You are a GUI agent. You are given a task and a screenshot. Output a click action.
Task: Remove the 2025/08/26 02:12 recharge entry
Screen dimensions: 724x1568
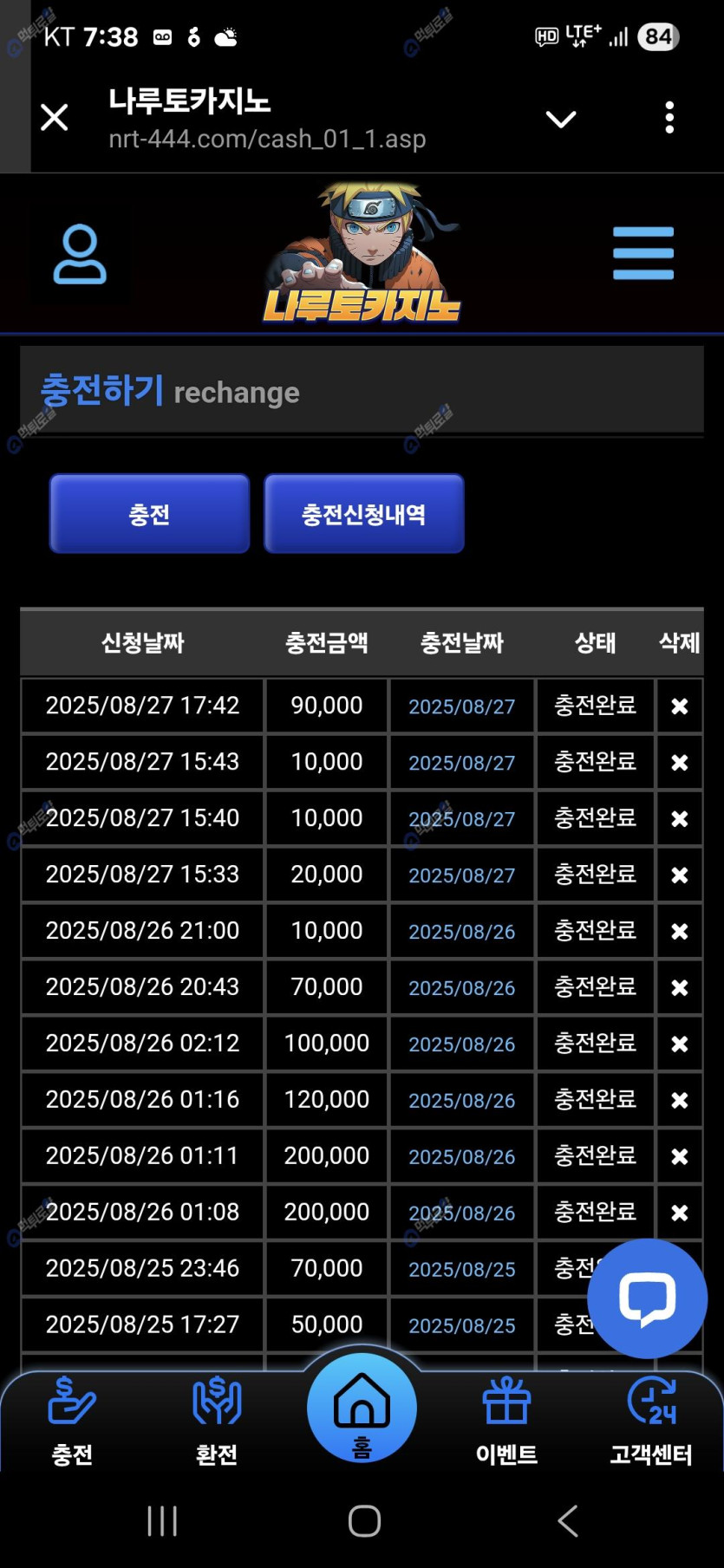680,1044
